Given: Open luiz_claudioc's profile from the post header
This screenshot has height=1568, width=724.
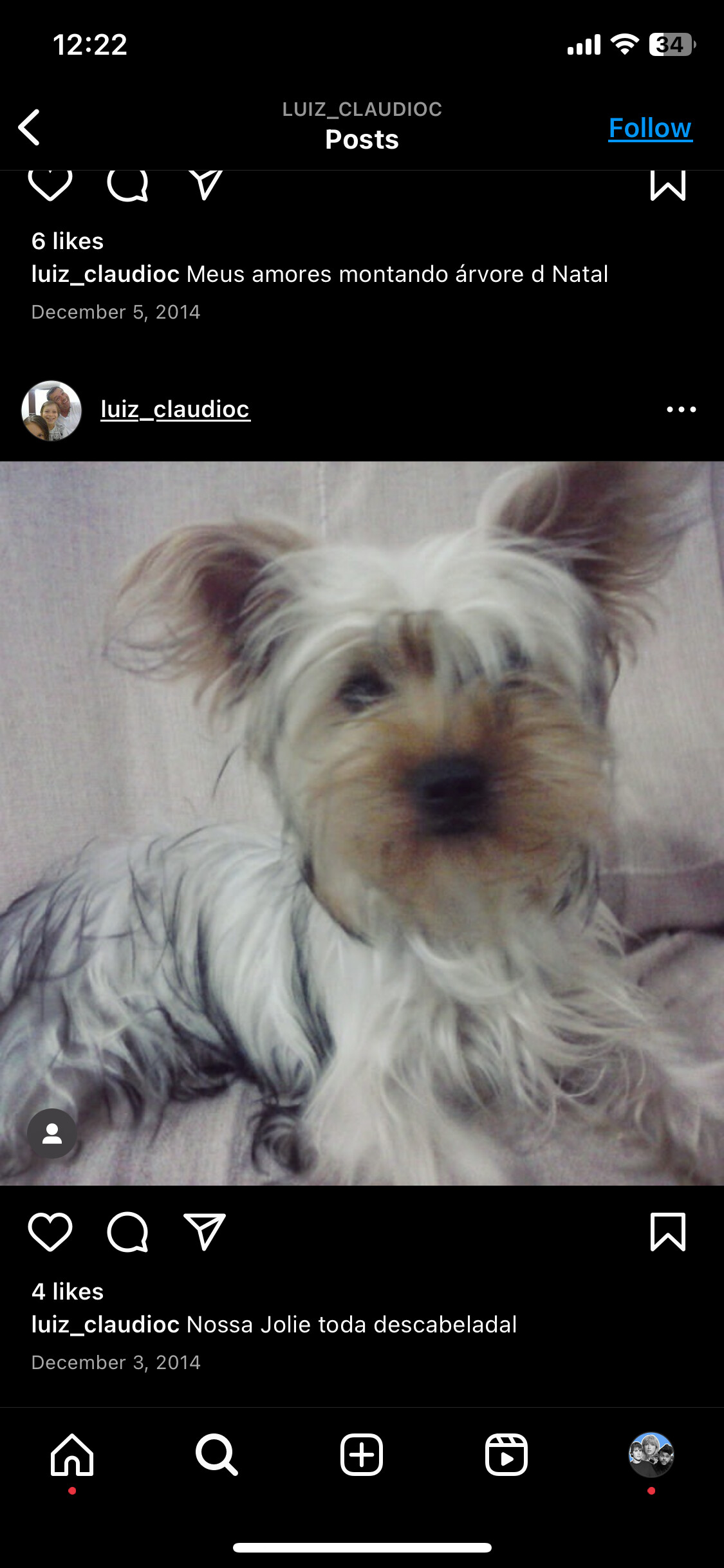Looking at the screenshot, I should [x=175, y=409].
